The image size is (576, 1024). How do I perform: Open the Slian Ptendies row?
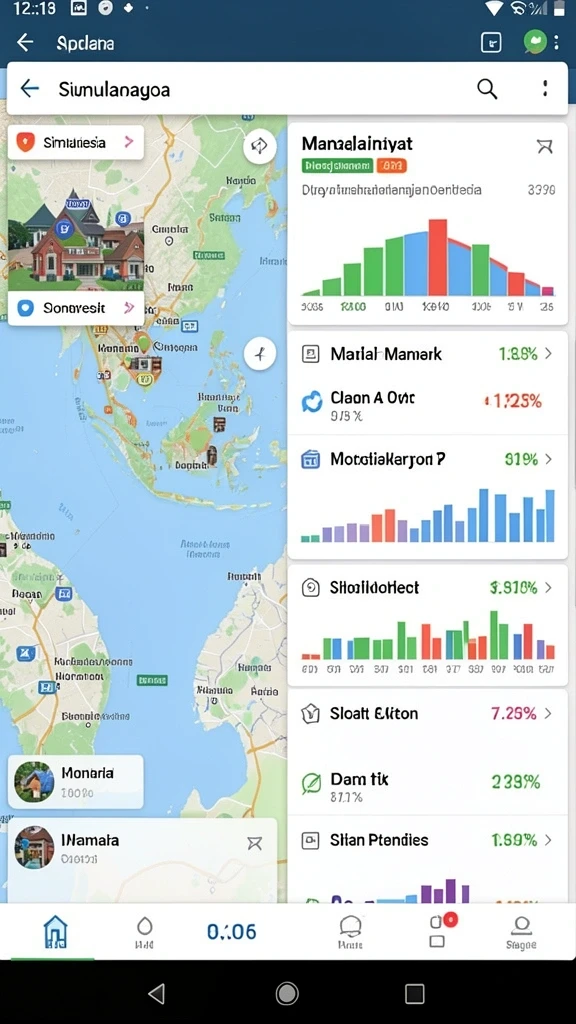pos(428,840)
